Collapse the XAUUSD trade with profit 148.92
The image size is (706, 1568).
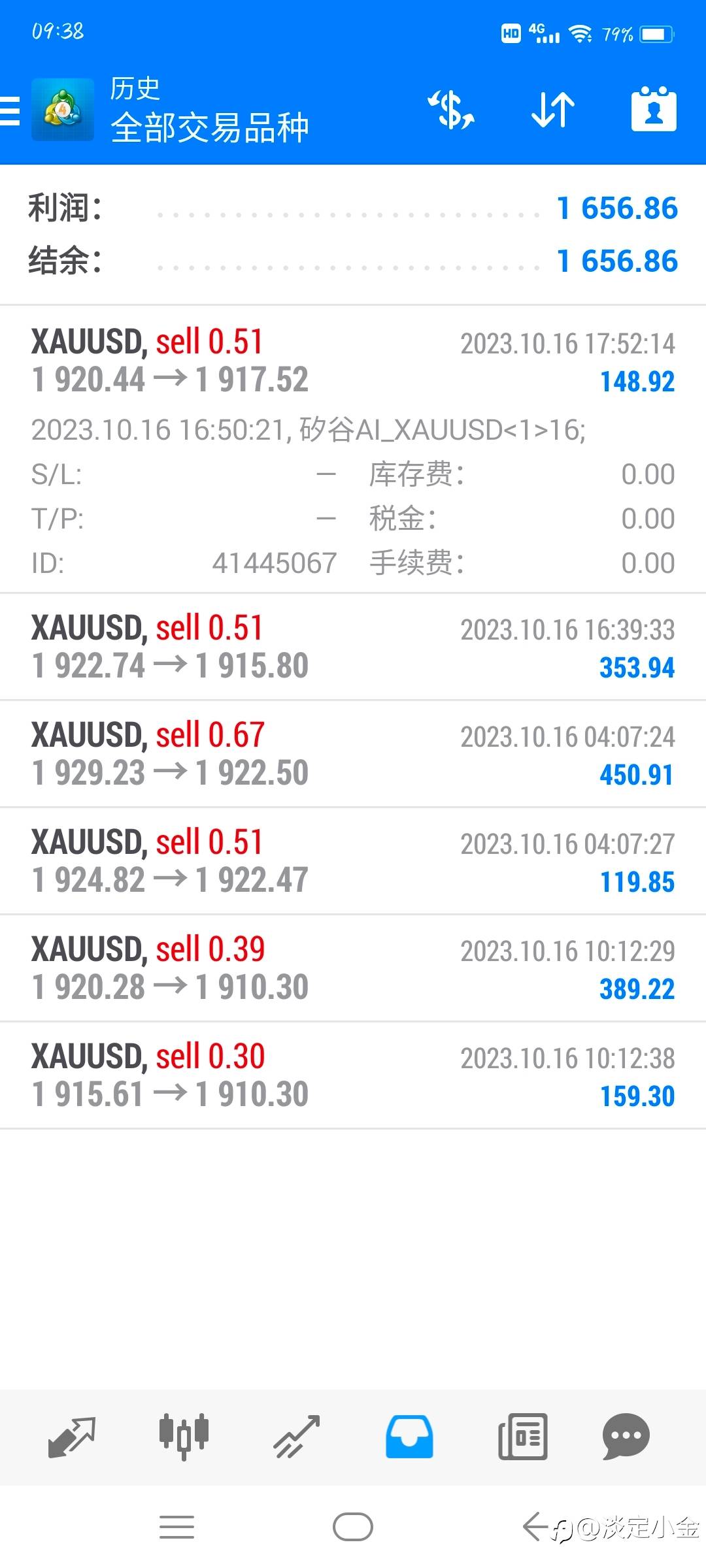tap(353, 361)
